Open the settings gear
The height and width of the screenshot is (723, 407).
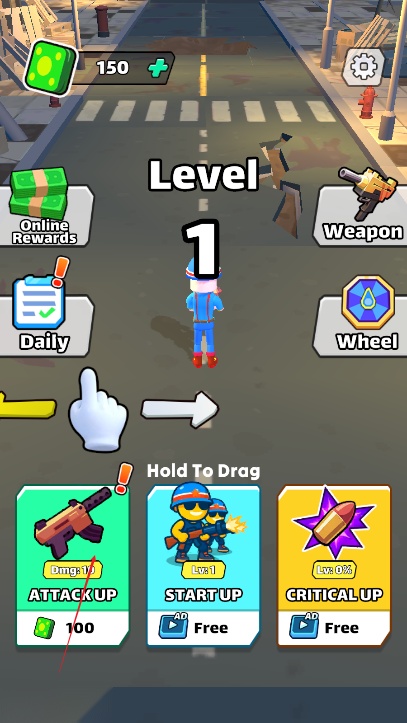364,67
